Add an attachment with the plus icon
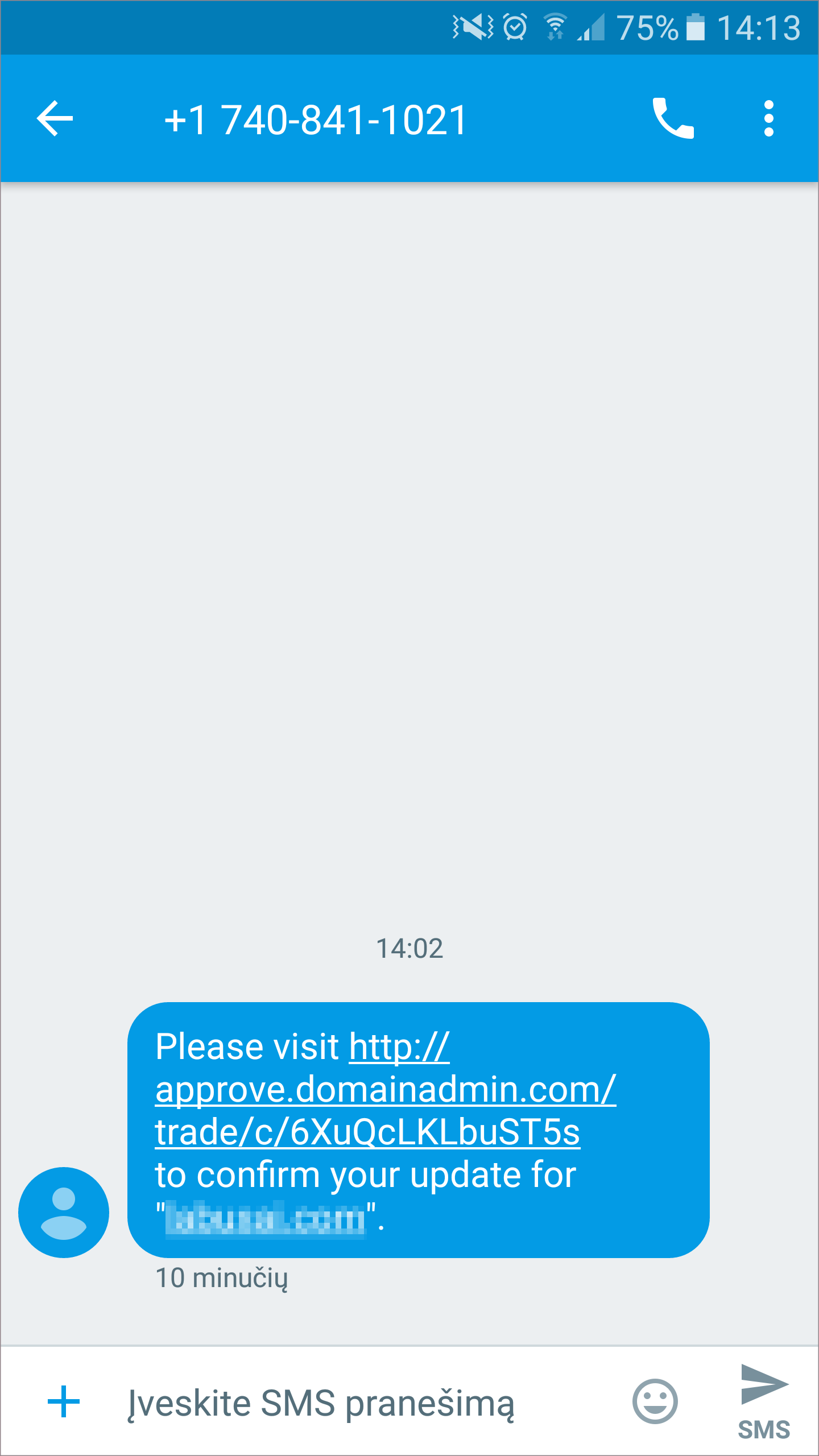Image resolution: width=819 pixels, height=1456 pixels. [x=64, y=1401]
